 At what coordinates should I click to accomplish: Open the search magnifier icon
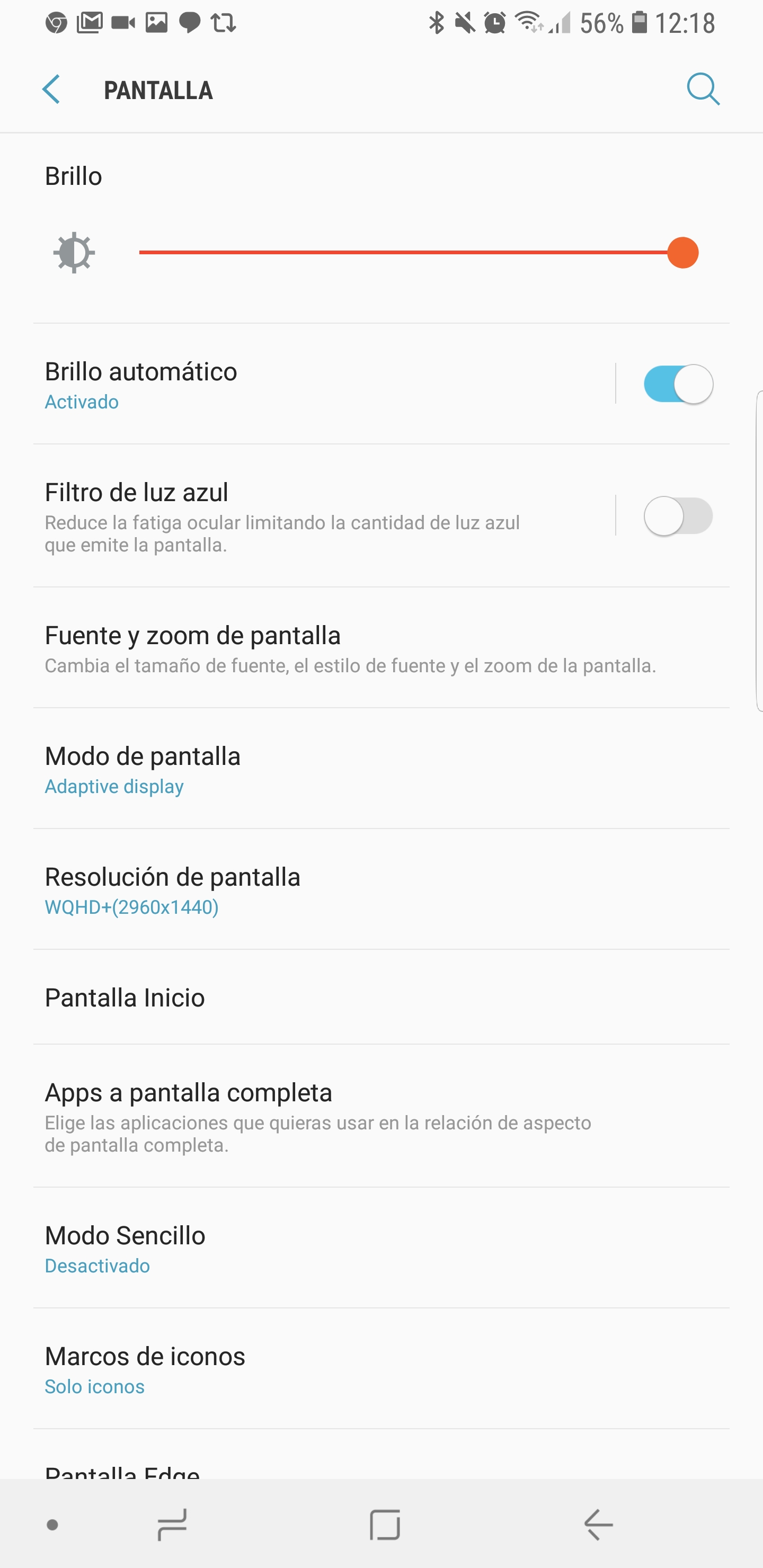[x=703, y=90]
